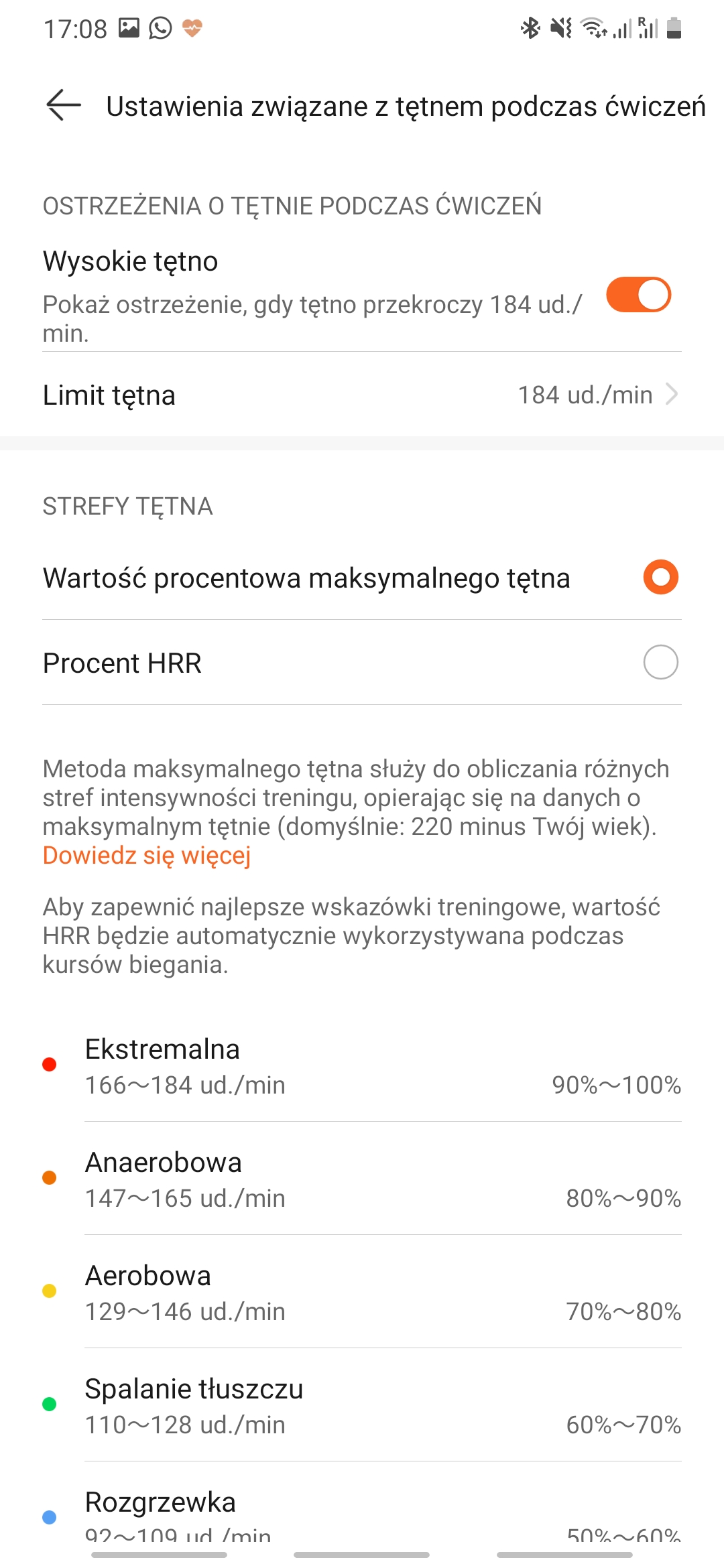
Task: Disable the Wysokie tętno warning switch
Action: point(638,295)
